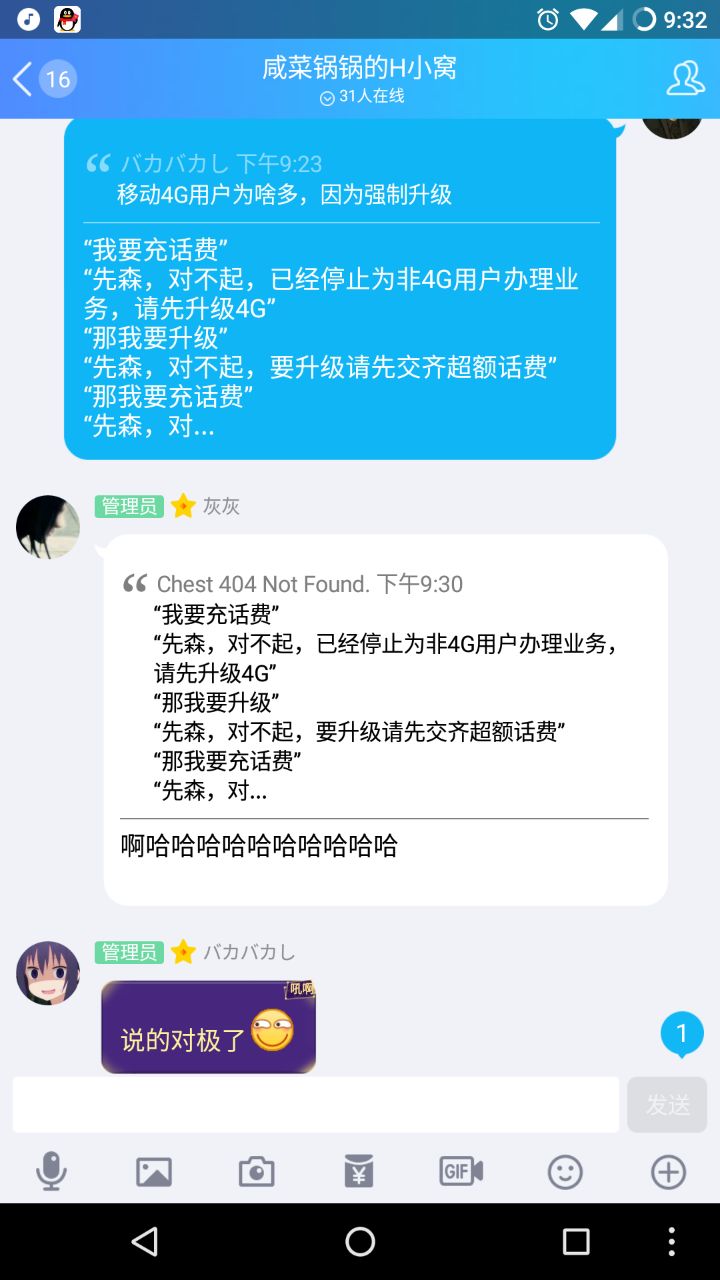
Task: Jump to the 1 new unread message
Action: (682, 1034)
